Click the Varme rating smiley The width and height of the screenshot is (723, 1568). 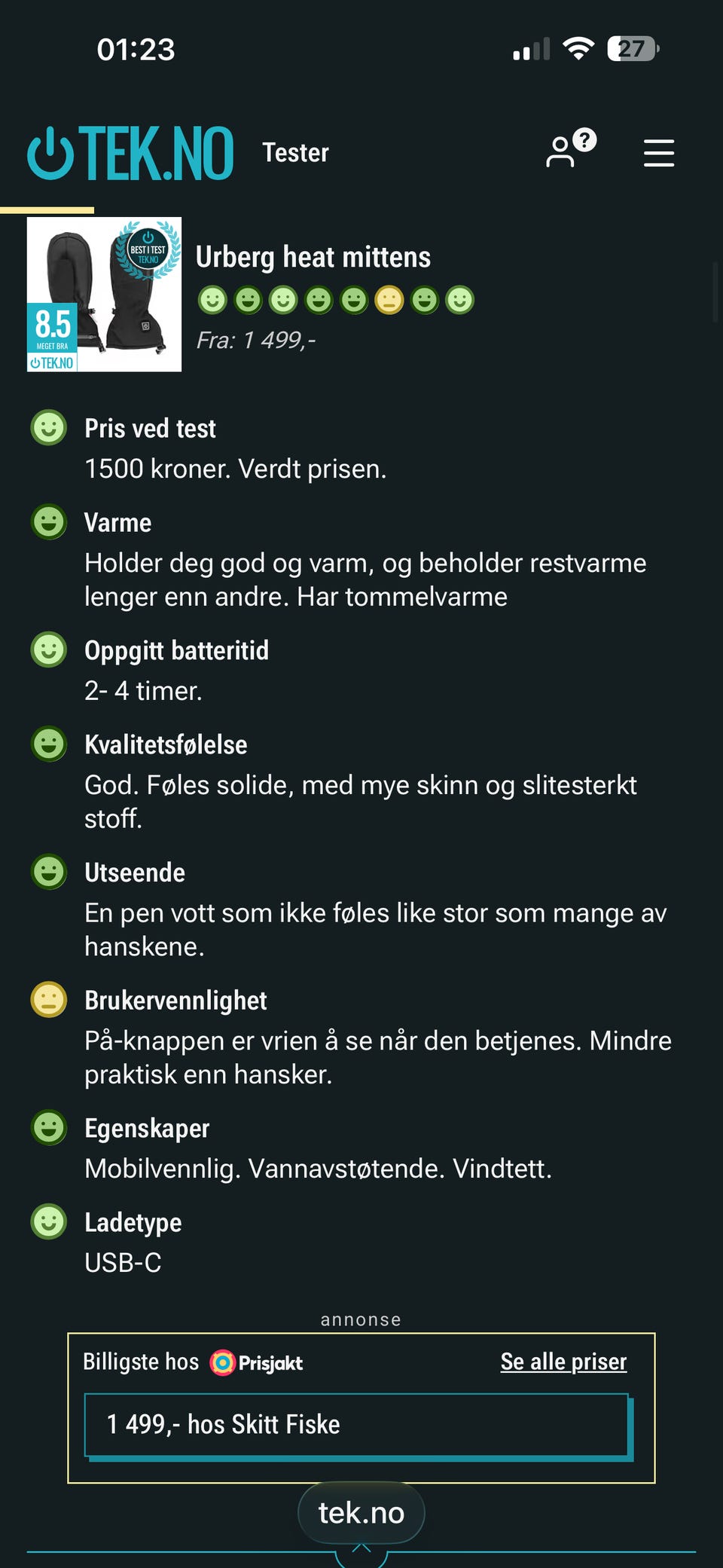tap(48, 522)
